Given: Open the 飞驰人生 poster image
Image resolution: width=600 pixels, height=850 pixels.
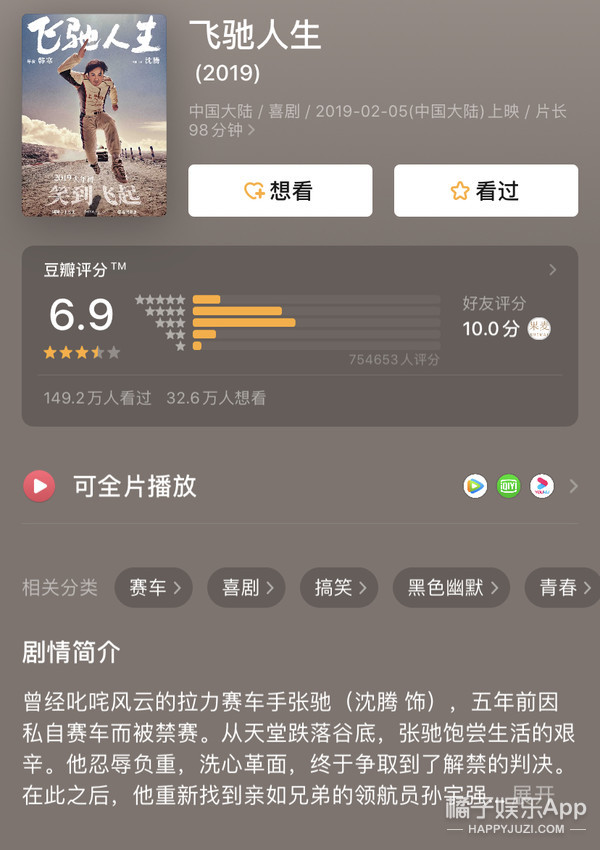Looking at the screenshot, I should (x=94, y=115).
